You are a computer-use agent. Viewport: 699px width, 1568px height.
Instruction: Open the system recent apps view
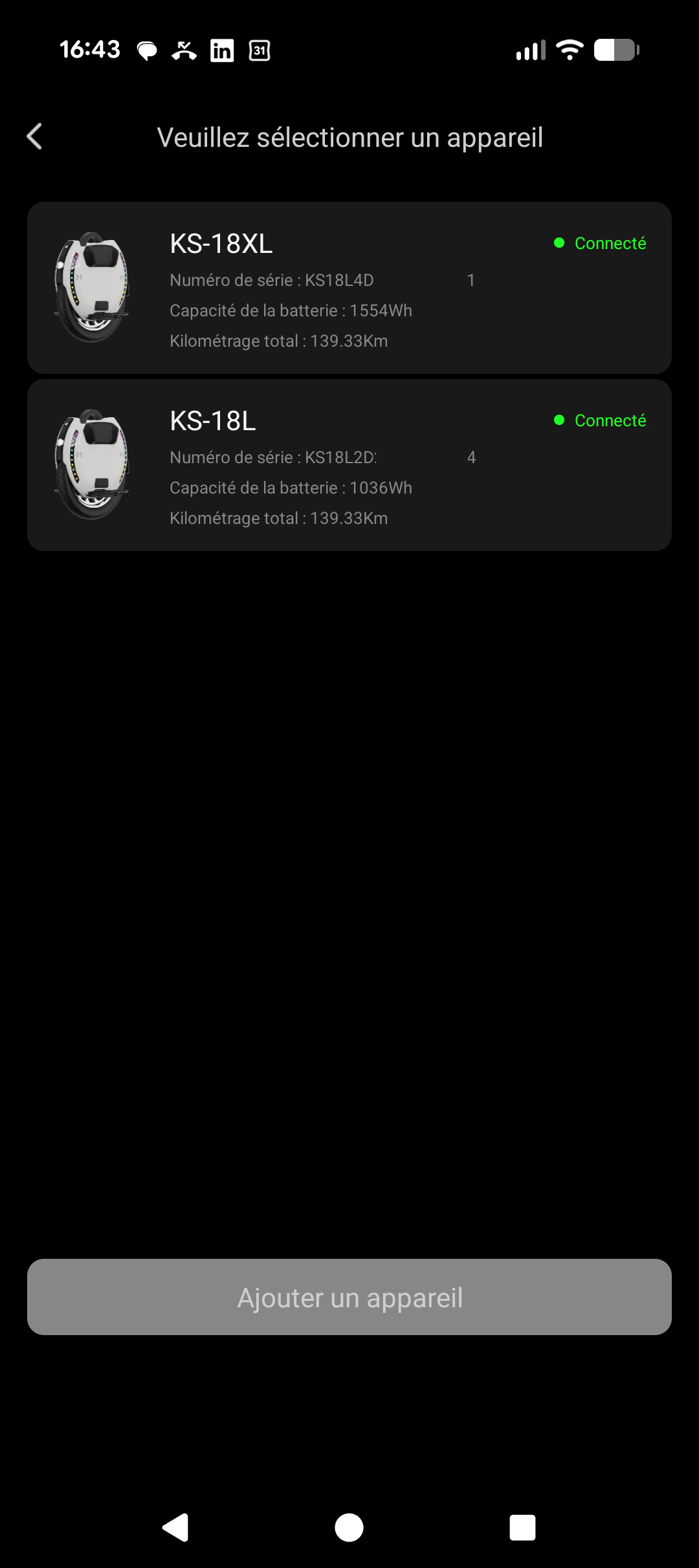click(x=523, y=1528)
